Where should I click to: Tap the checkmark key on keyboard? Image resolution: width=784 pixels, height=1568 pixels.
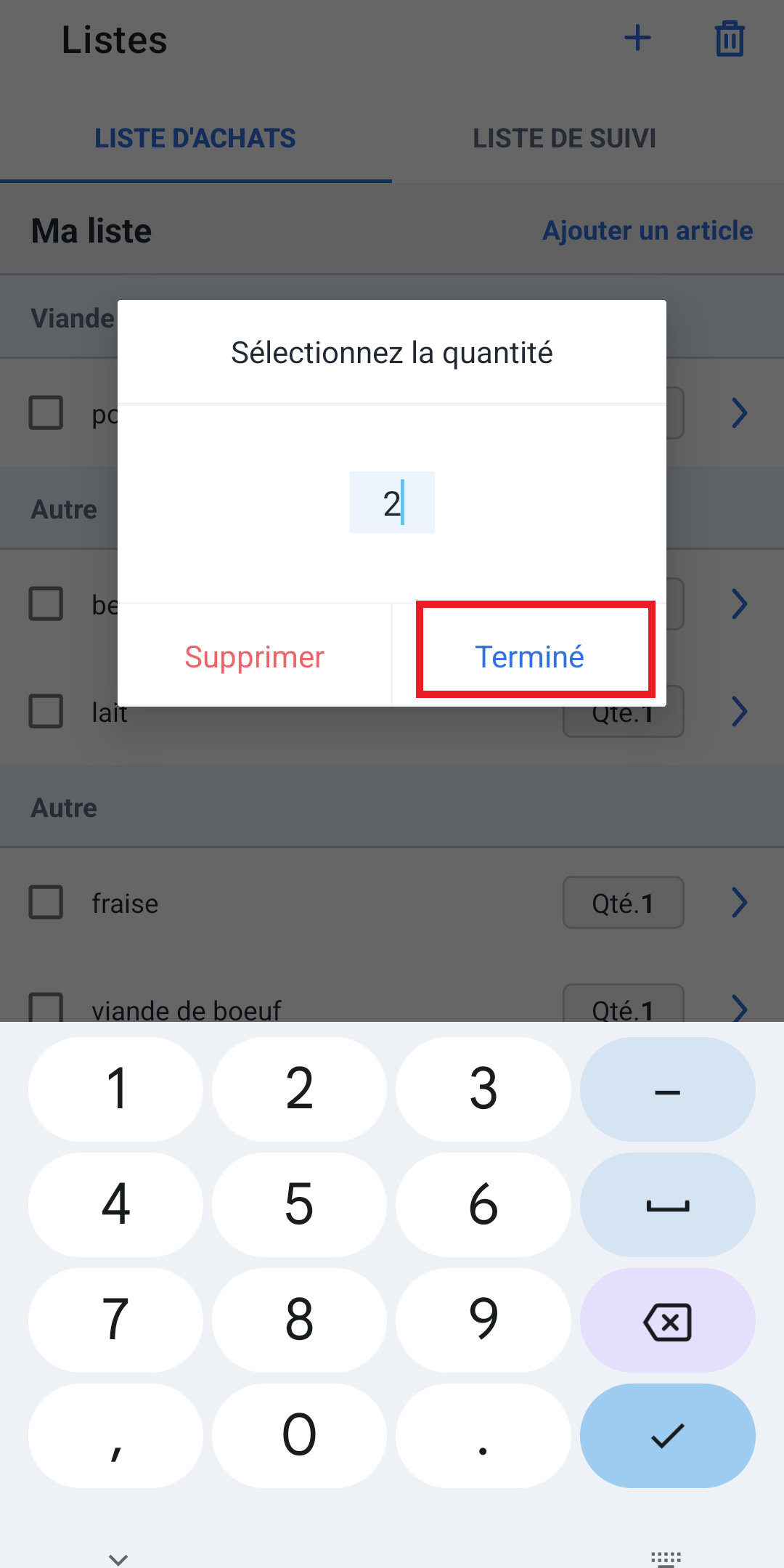(x=667, y=1436)
